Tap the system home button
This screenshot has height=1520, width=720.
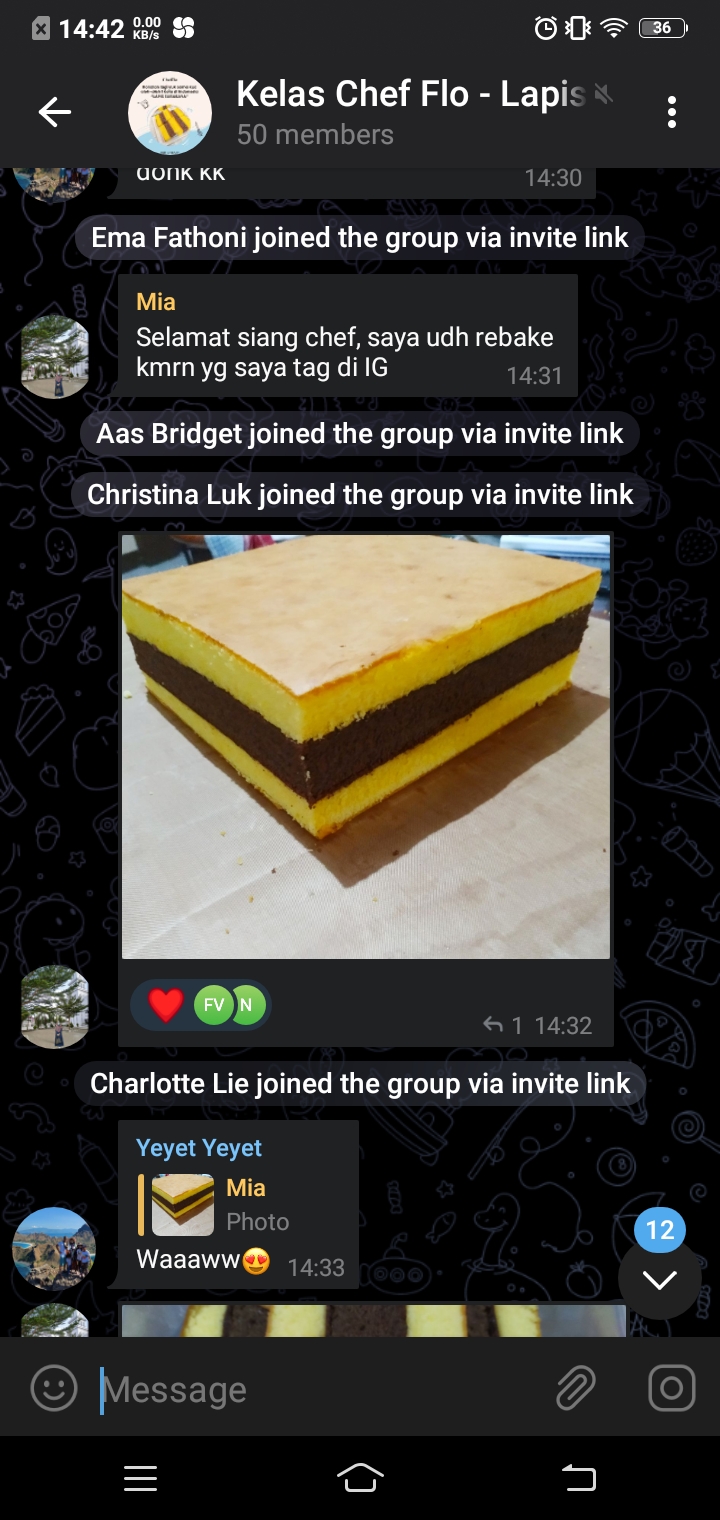(x=360, y=1478)
